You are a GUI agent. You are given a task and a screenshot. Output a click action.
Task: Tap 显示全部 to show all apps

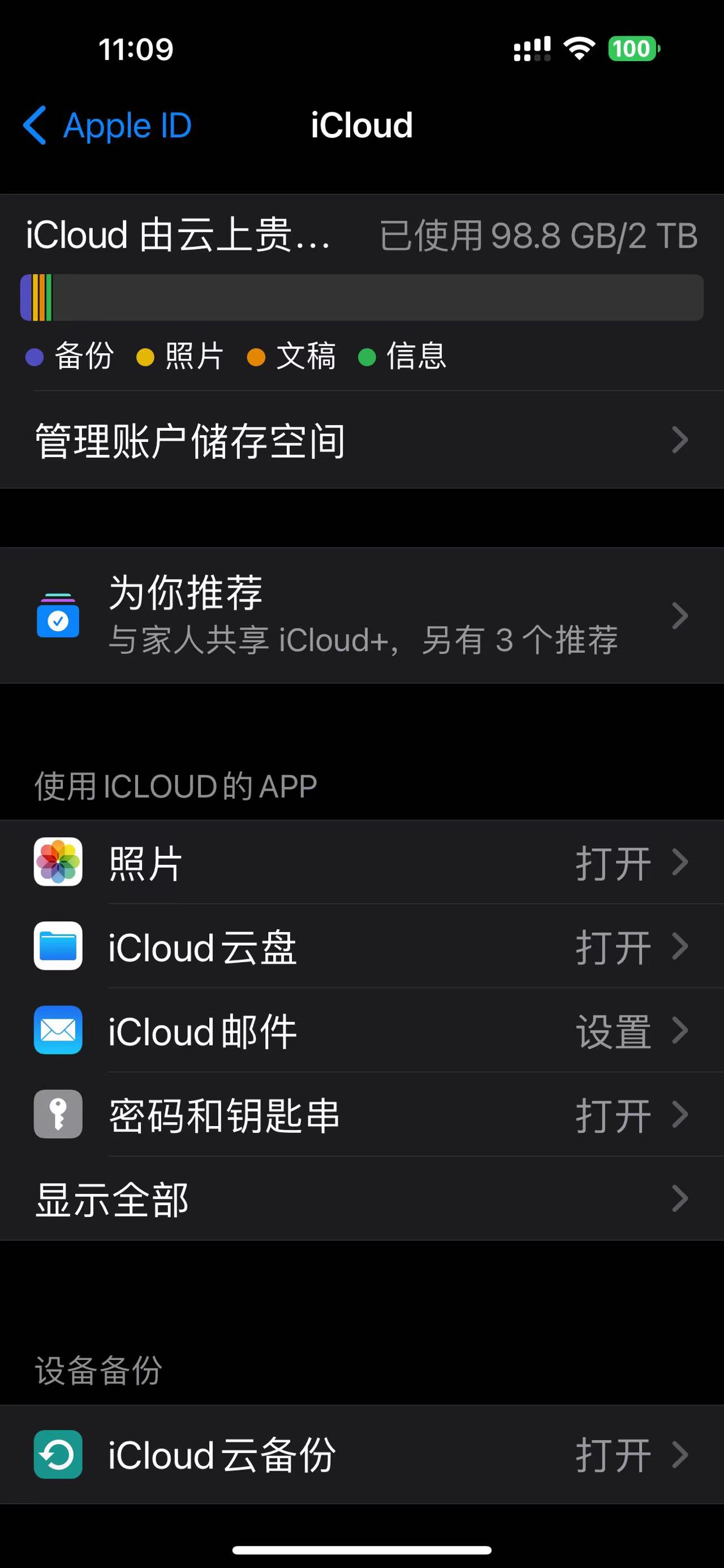coord(361,1198)
